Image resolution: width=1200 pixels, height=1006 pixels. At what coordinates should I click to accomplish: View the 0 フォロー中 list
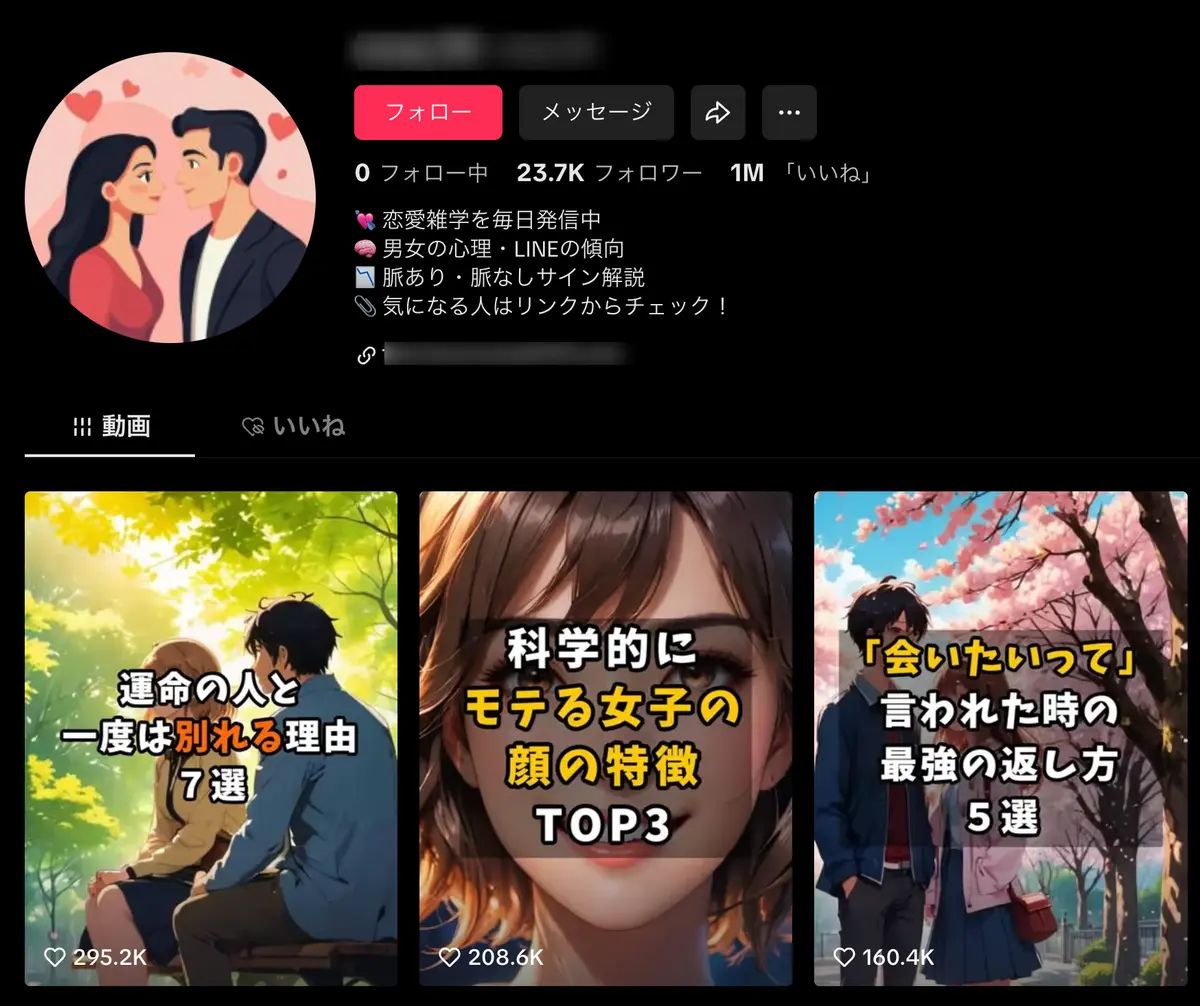click(421, 173)
